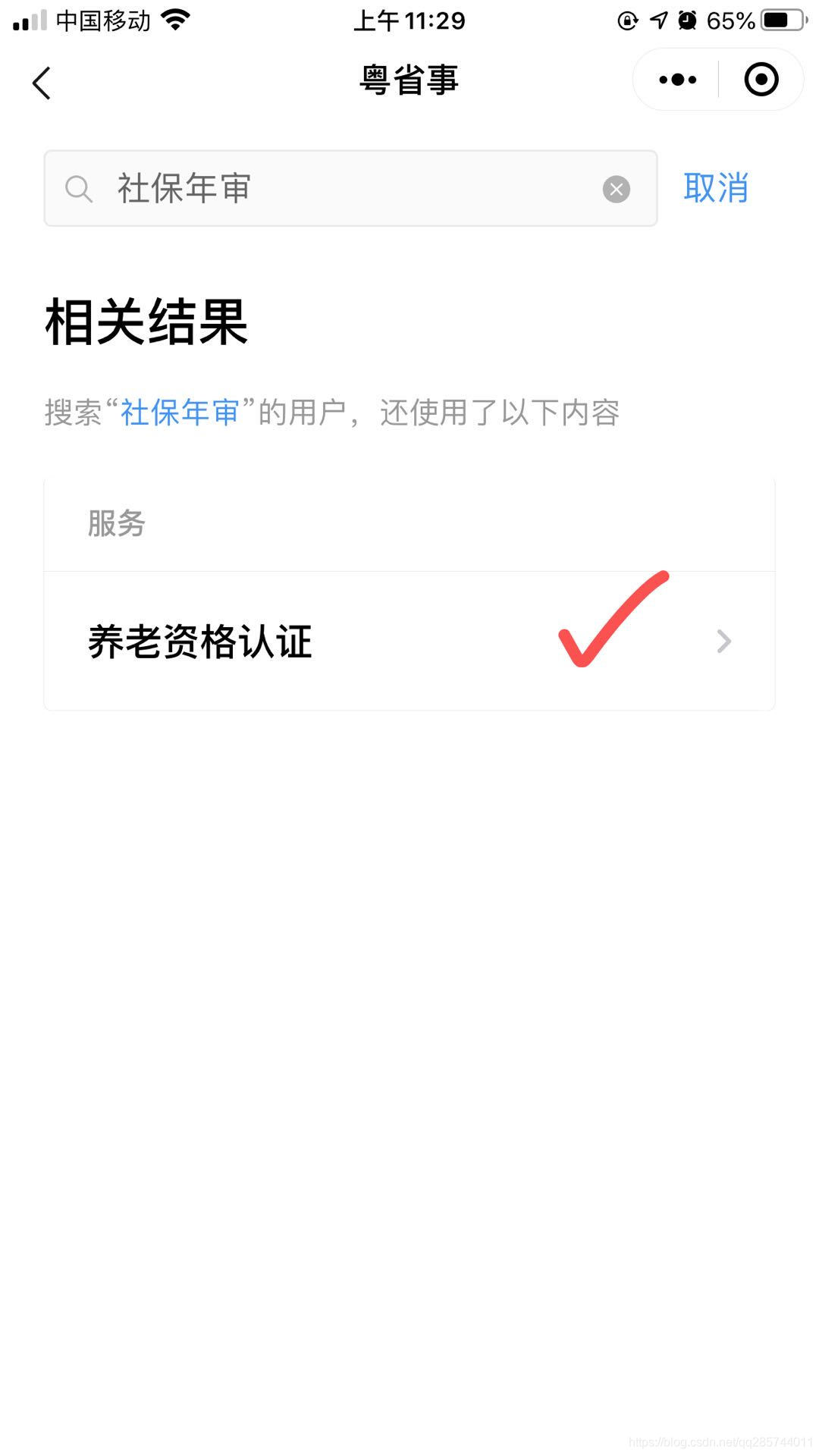Open the mini program more options menu
Screen dimensions: 819x1456
677,80
